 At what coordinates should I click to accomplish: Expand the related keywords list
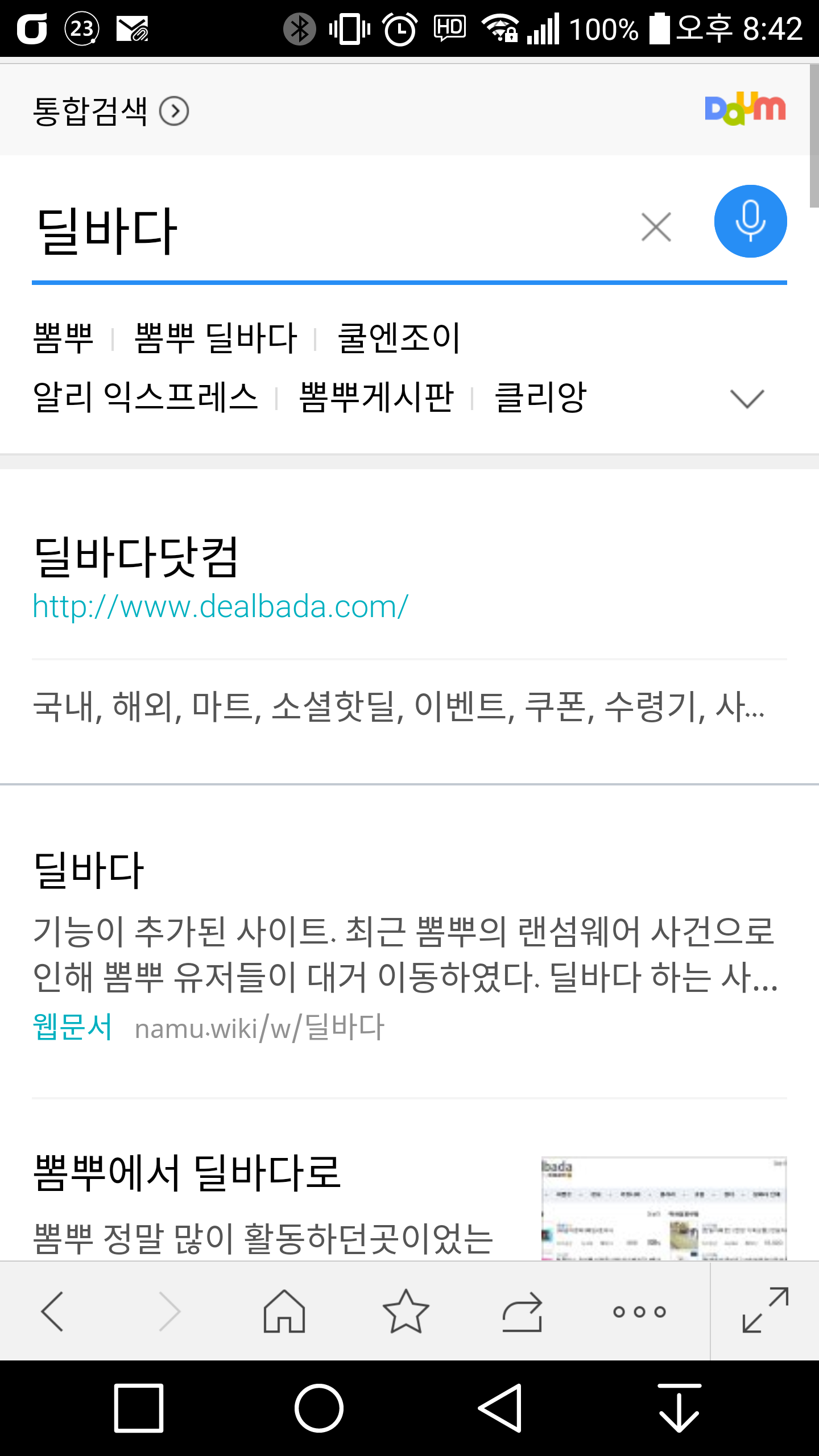pyautogui.click(x=747, y=399)
